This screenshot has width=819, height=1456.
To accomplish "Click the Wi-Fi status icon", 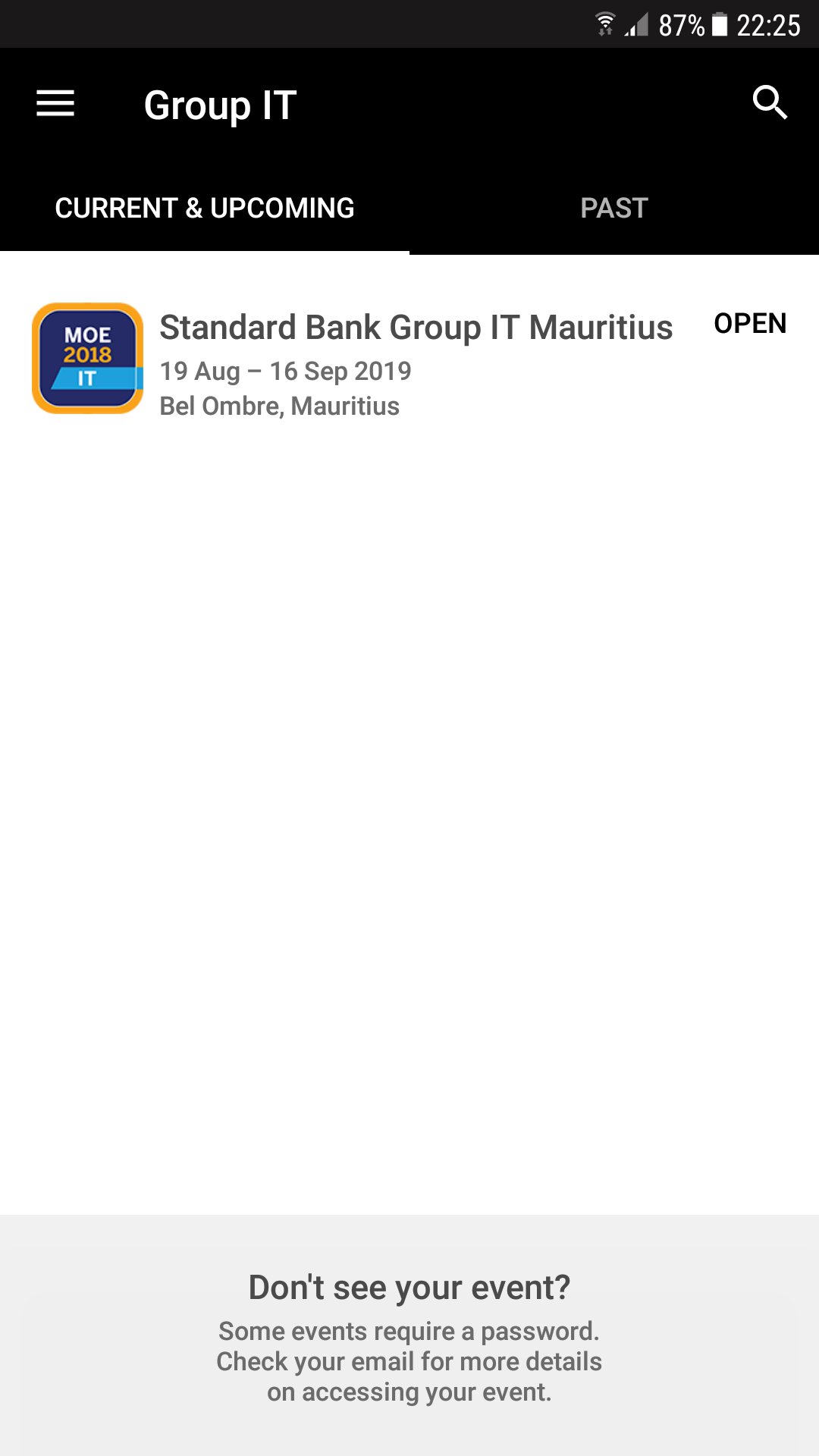I will [x=604, y=25].
